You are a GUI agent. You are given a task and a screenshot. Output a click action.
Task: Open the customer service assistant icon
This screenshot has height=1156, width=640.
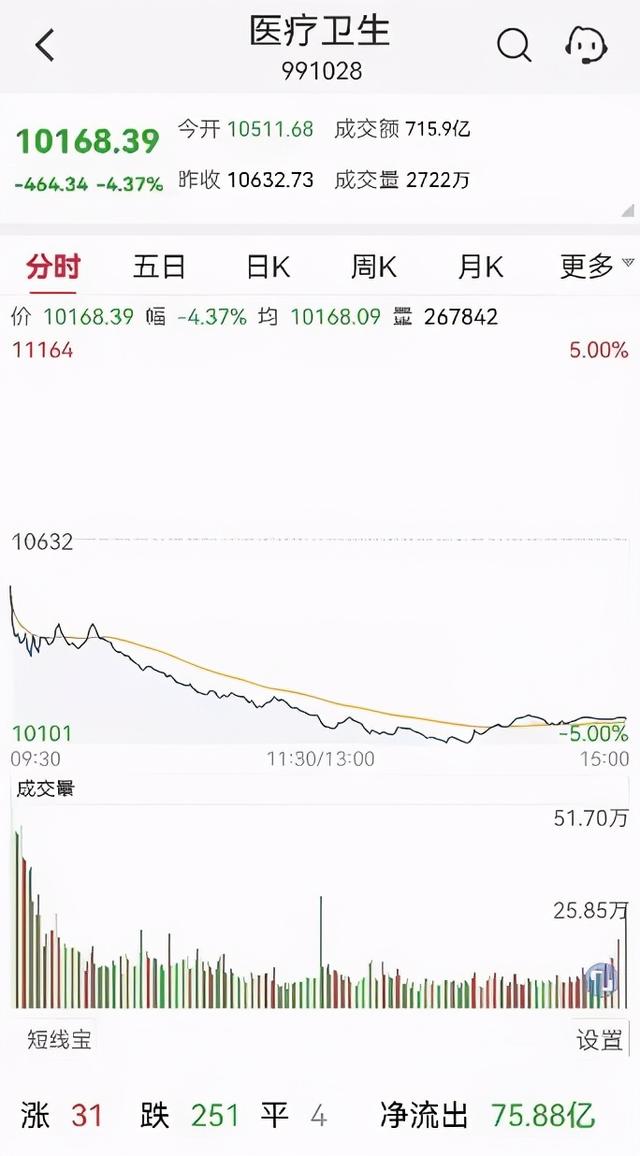586,45
